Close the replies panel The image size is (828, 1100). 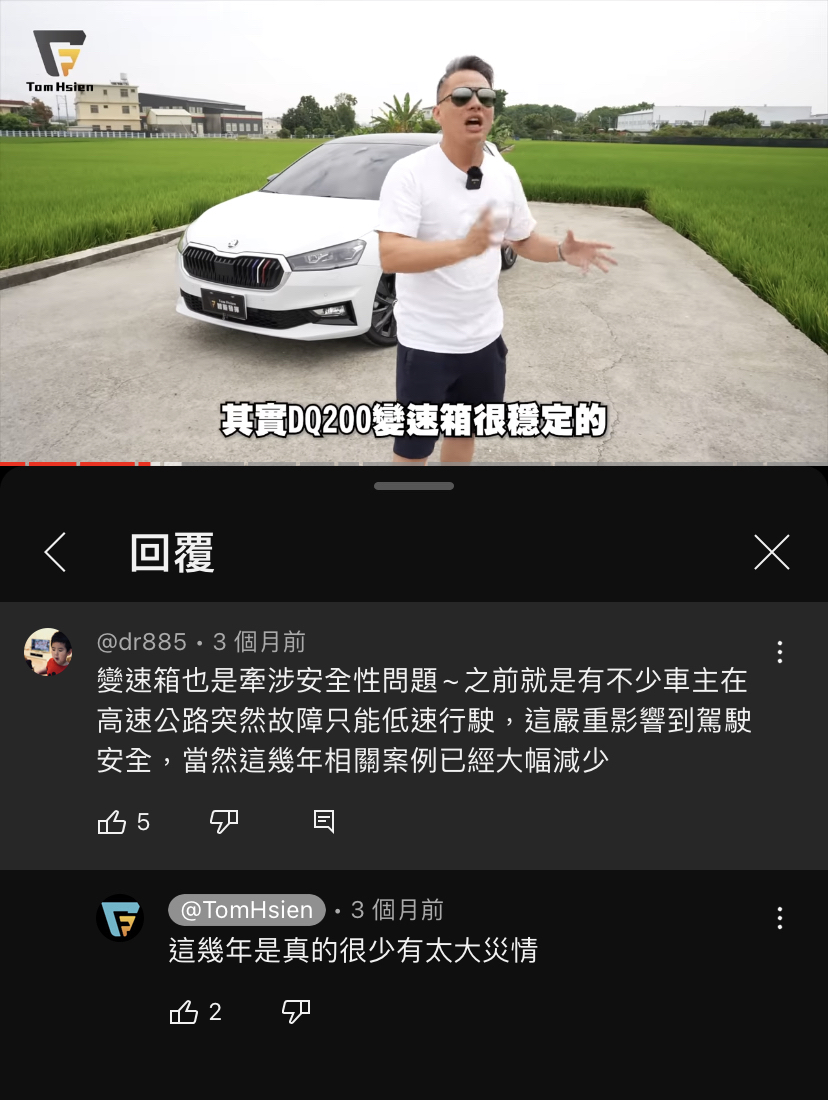click(x=771, y=552)
